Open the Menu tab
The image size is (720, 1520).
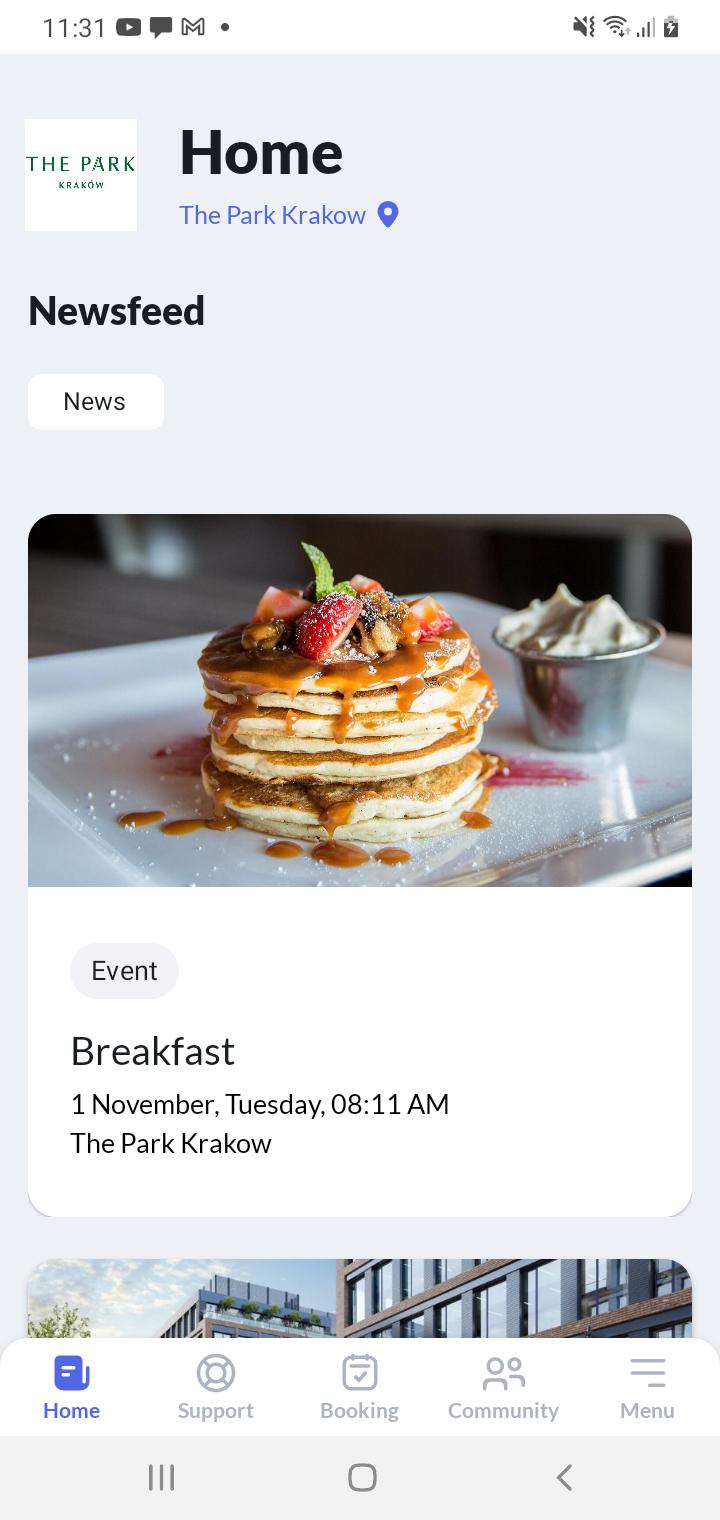point(647,1388)
